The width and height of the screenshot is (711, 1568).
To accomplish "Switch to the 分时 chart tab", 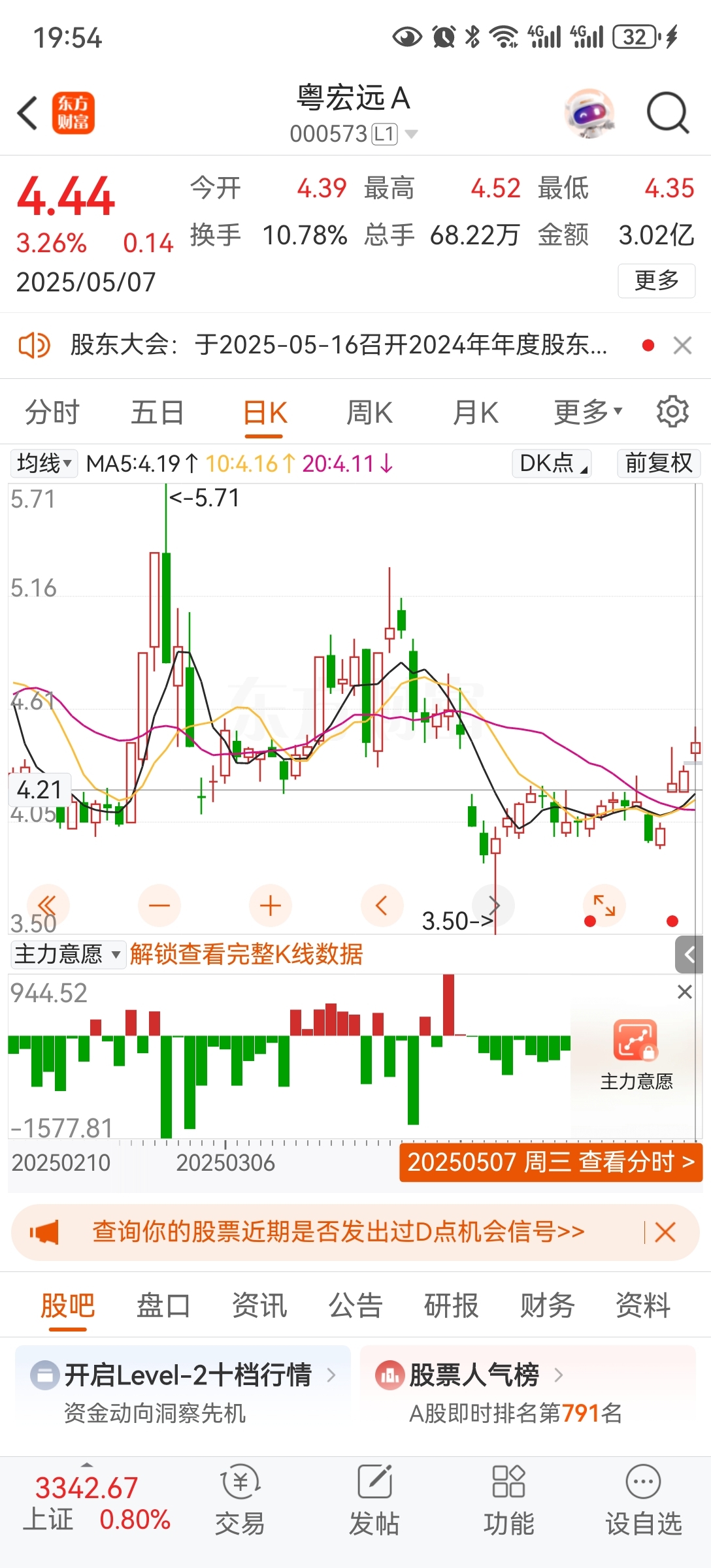I will (x=52, y=413).
